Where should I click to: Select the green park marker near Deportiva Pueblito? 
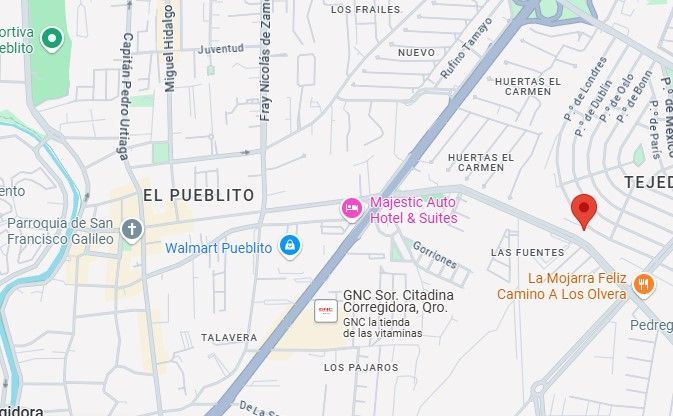[52, 39]
